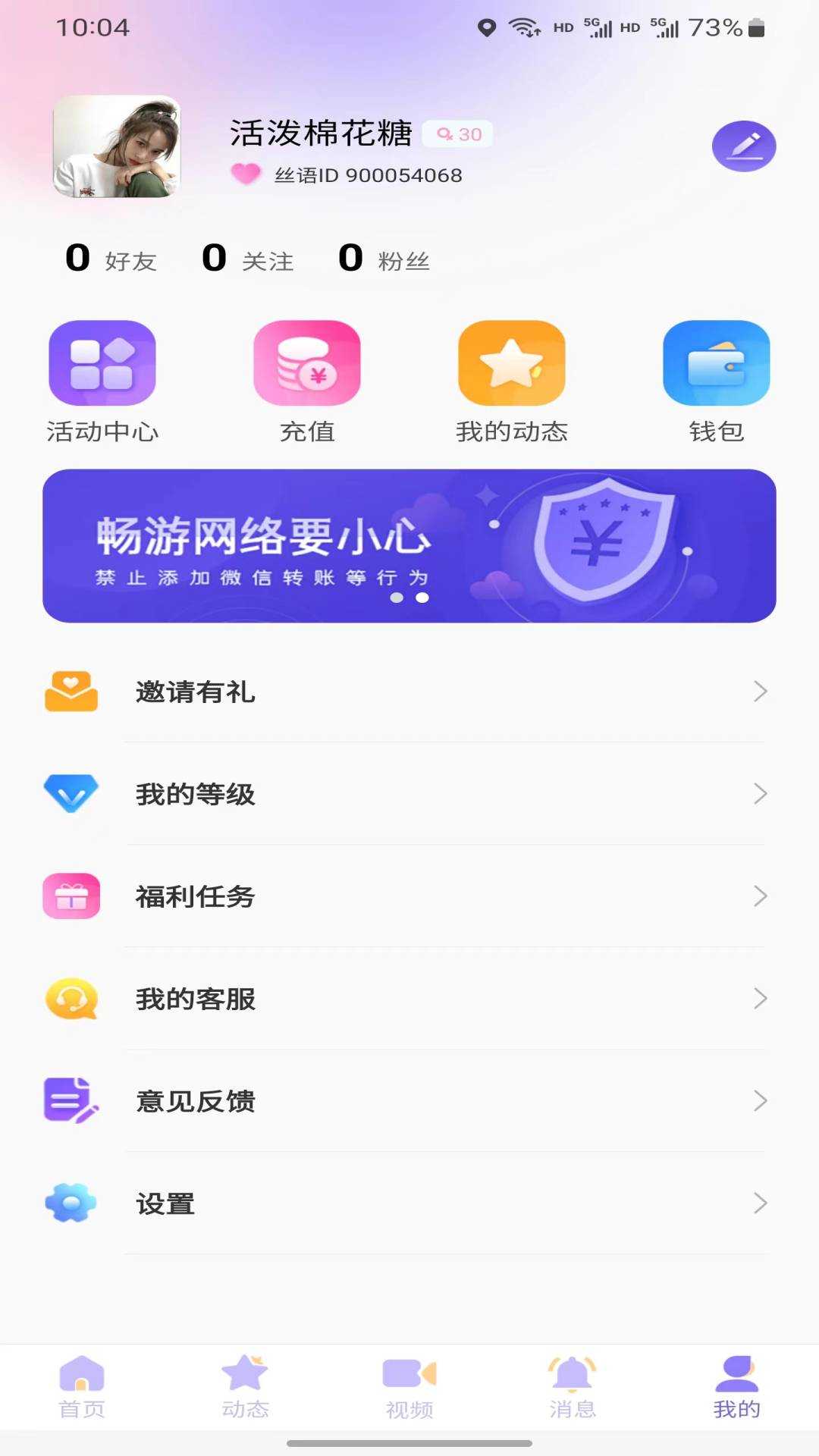Open 意见反馈 feedback row

[409, 1101]
